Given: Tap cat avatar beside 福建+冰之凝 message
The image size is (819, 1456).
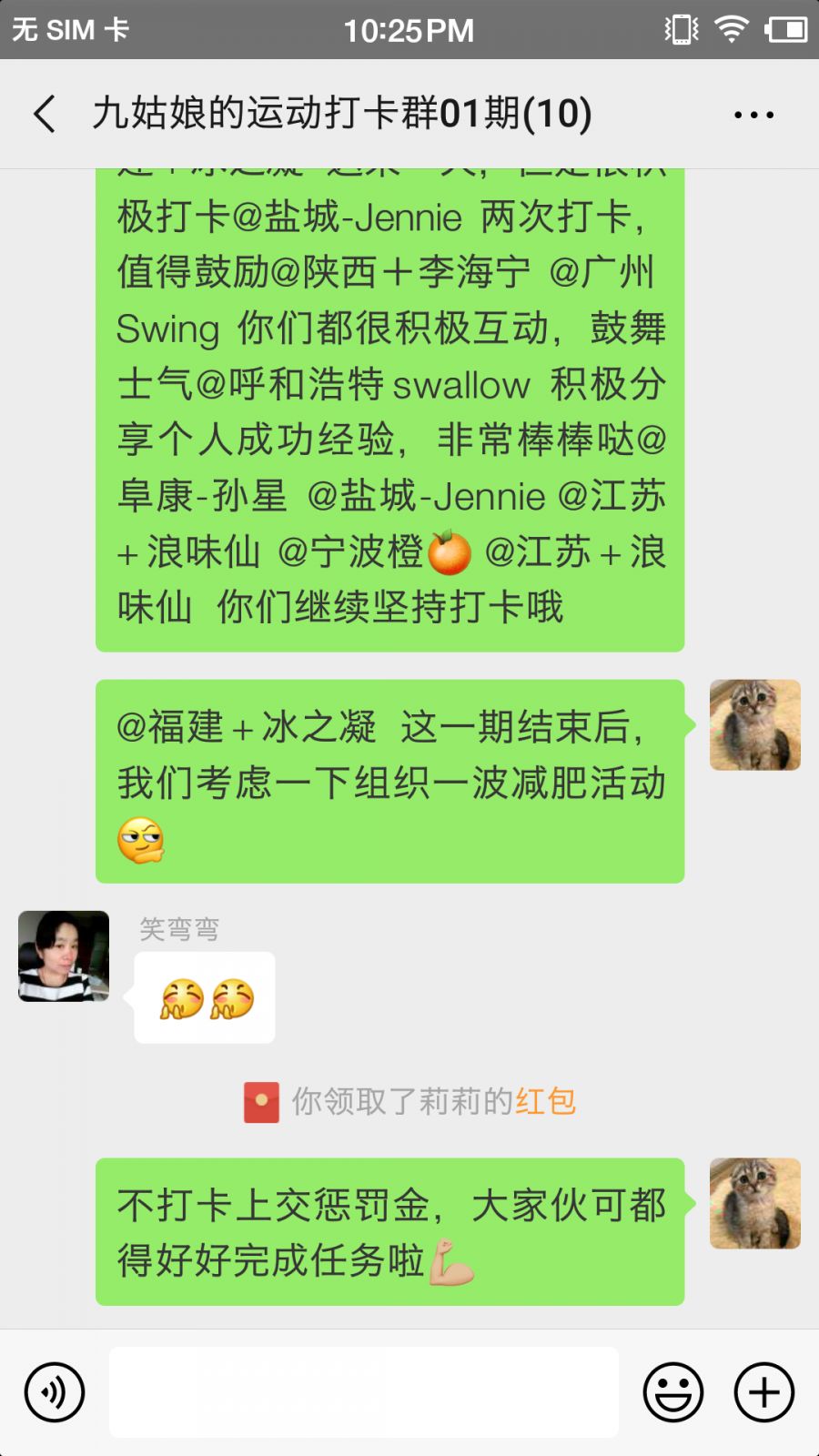Looking at the screenshot, I should pos(754,724).
